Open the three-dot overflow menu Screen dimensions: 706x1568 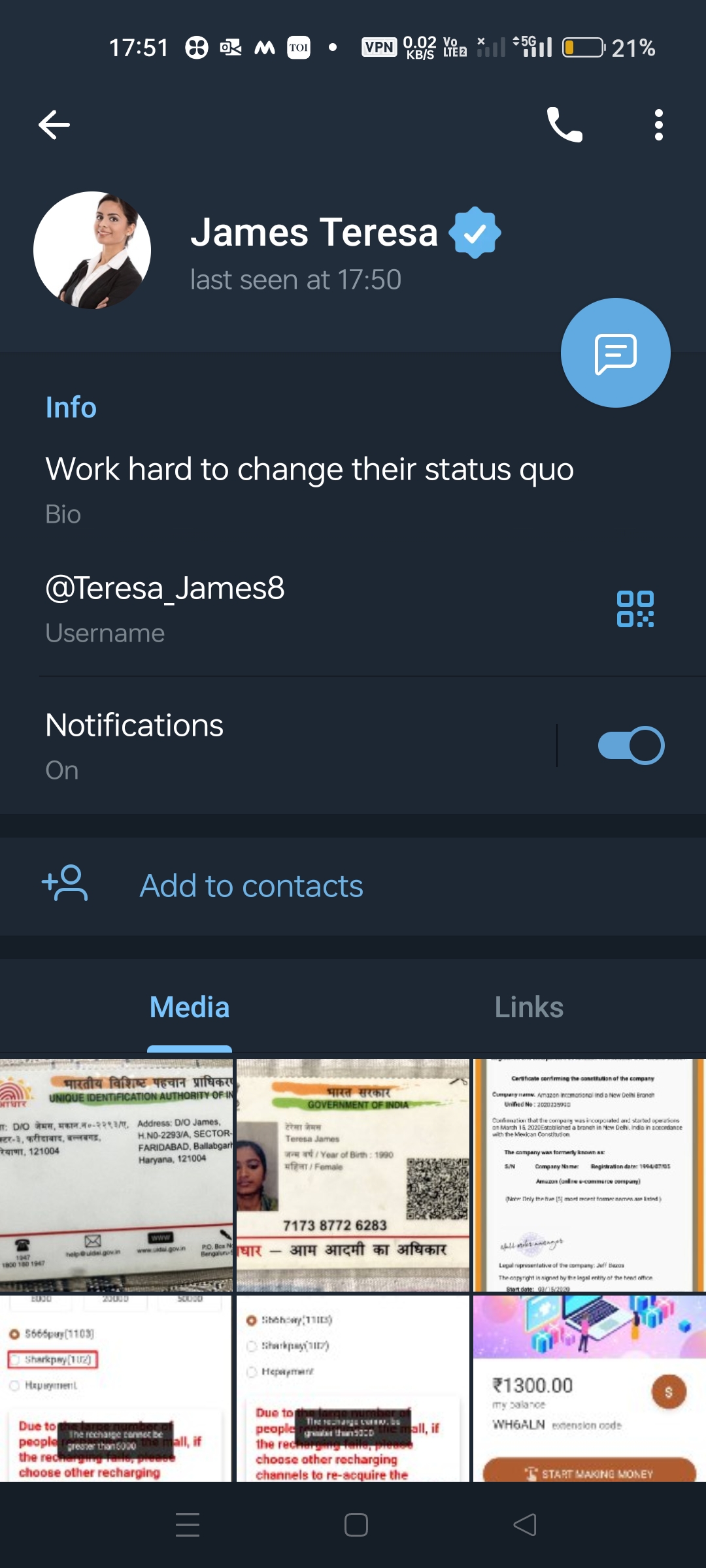click(658, 125)
